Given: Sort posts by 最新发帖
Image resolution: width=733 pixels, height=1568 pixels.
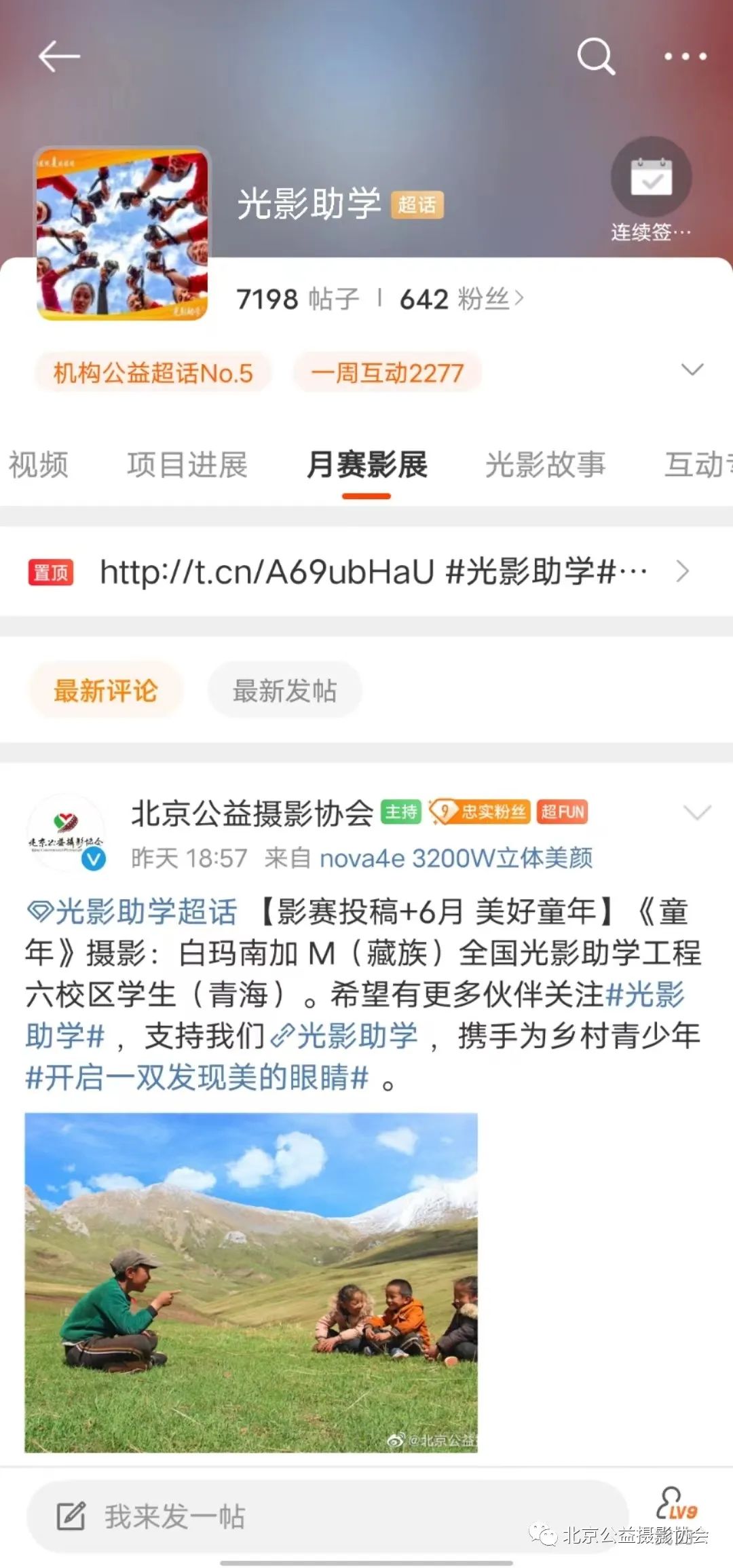Looking at the screenshot, I should pyautogui.click(x=284, y=691).
